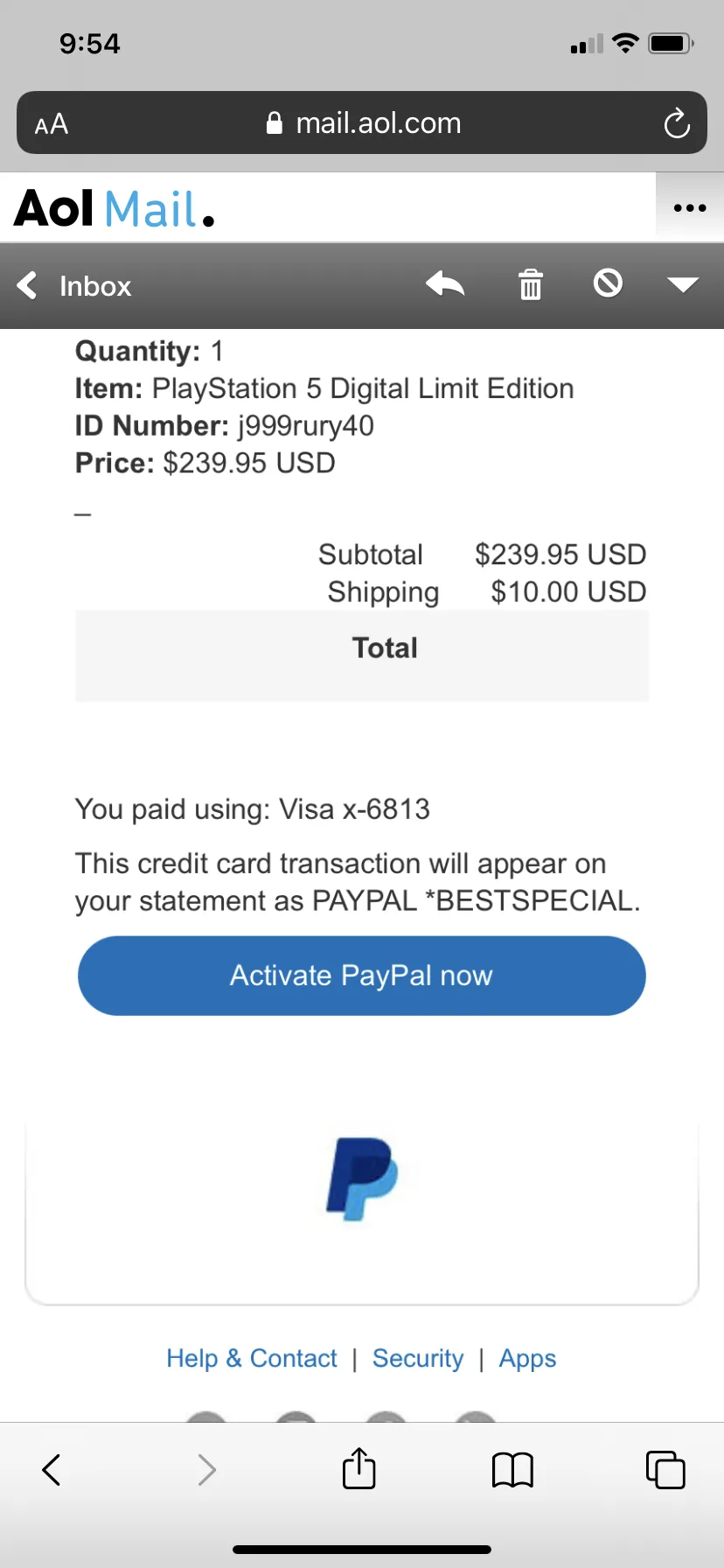Go back to the Inbox
Image resolution: width=724 pixels, height=1568 pixels.
(x=74, y=286)
